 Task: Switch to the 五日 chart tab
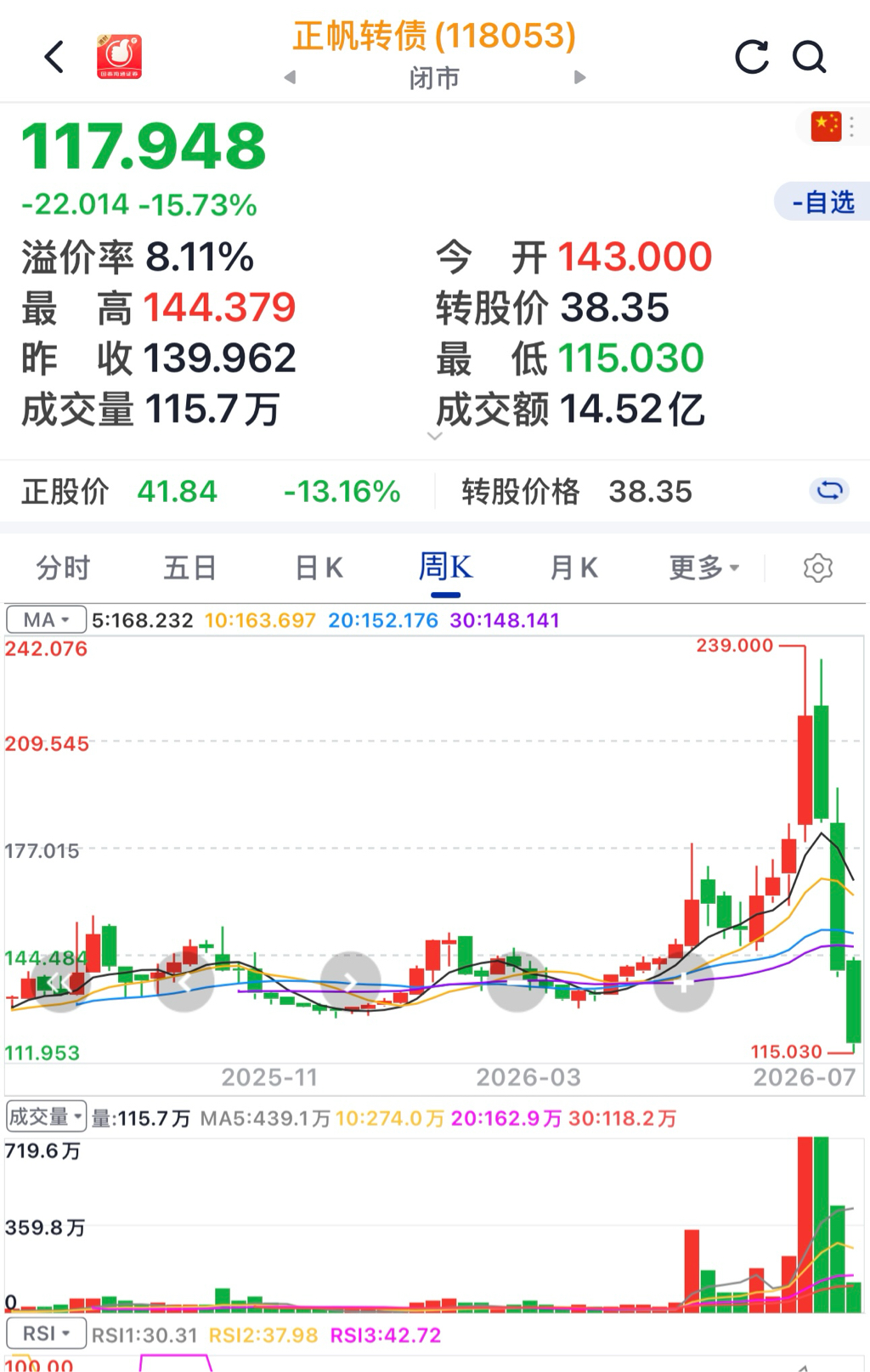189,567
